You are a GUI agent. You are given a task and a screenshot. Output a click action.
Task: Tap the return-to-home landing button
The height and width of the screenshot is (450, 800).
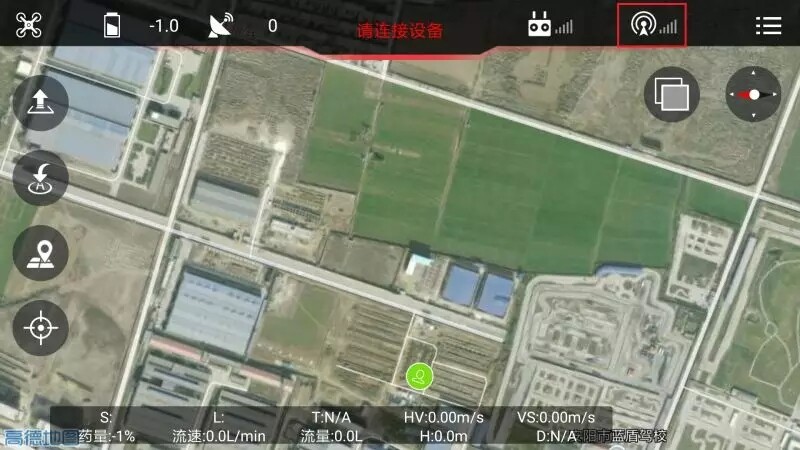tap(41, 179)
